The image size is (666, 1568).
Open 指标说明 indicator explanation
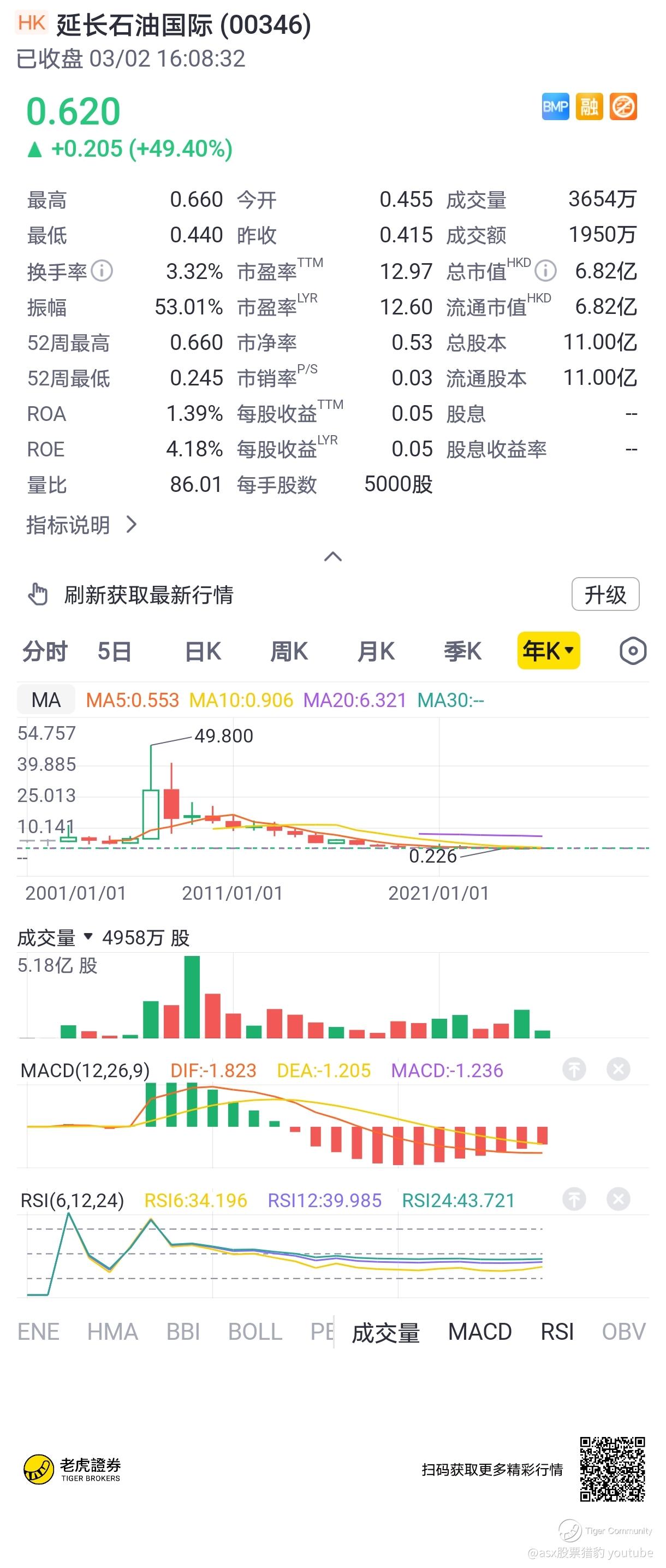click(81, 525)
